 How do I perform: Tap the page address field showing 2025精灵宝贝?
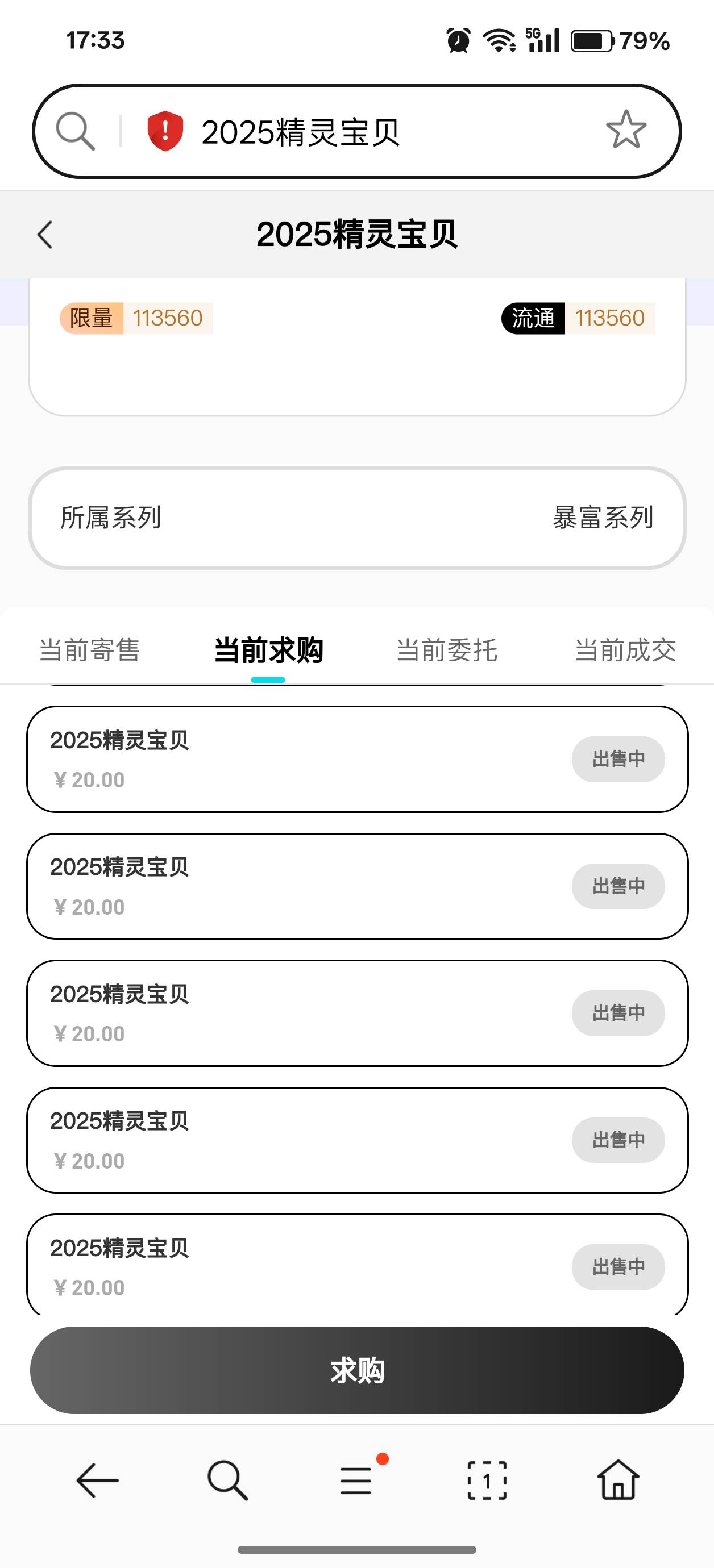300,132
